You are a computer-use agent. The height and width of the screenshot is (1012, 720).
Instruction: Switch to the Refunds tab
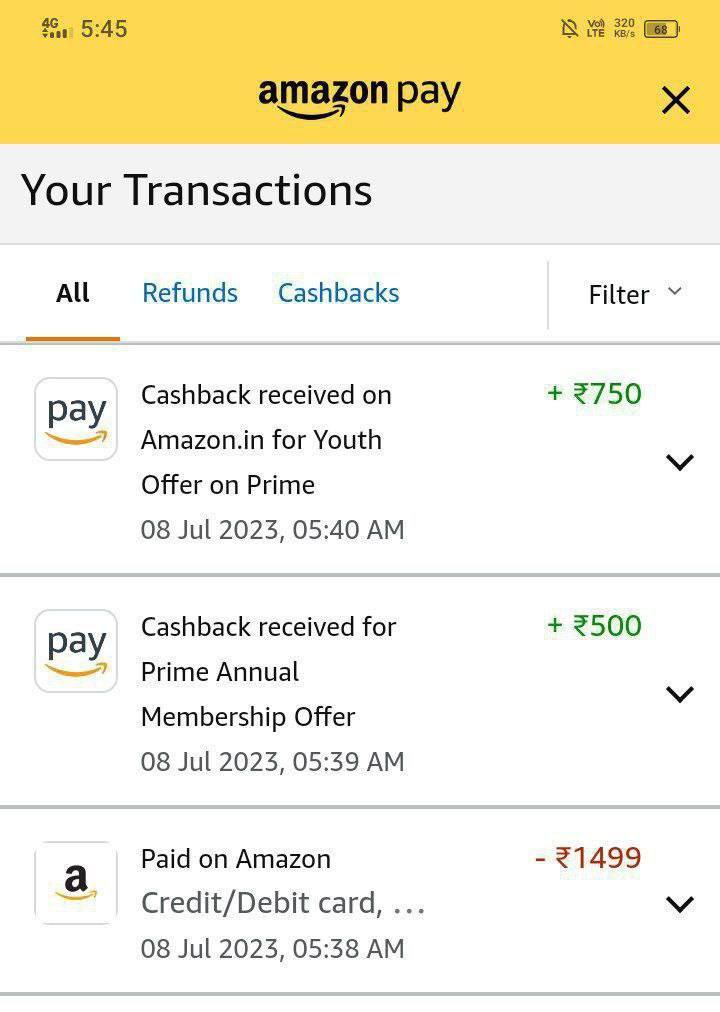point(190,293)
